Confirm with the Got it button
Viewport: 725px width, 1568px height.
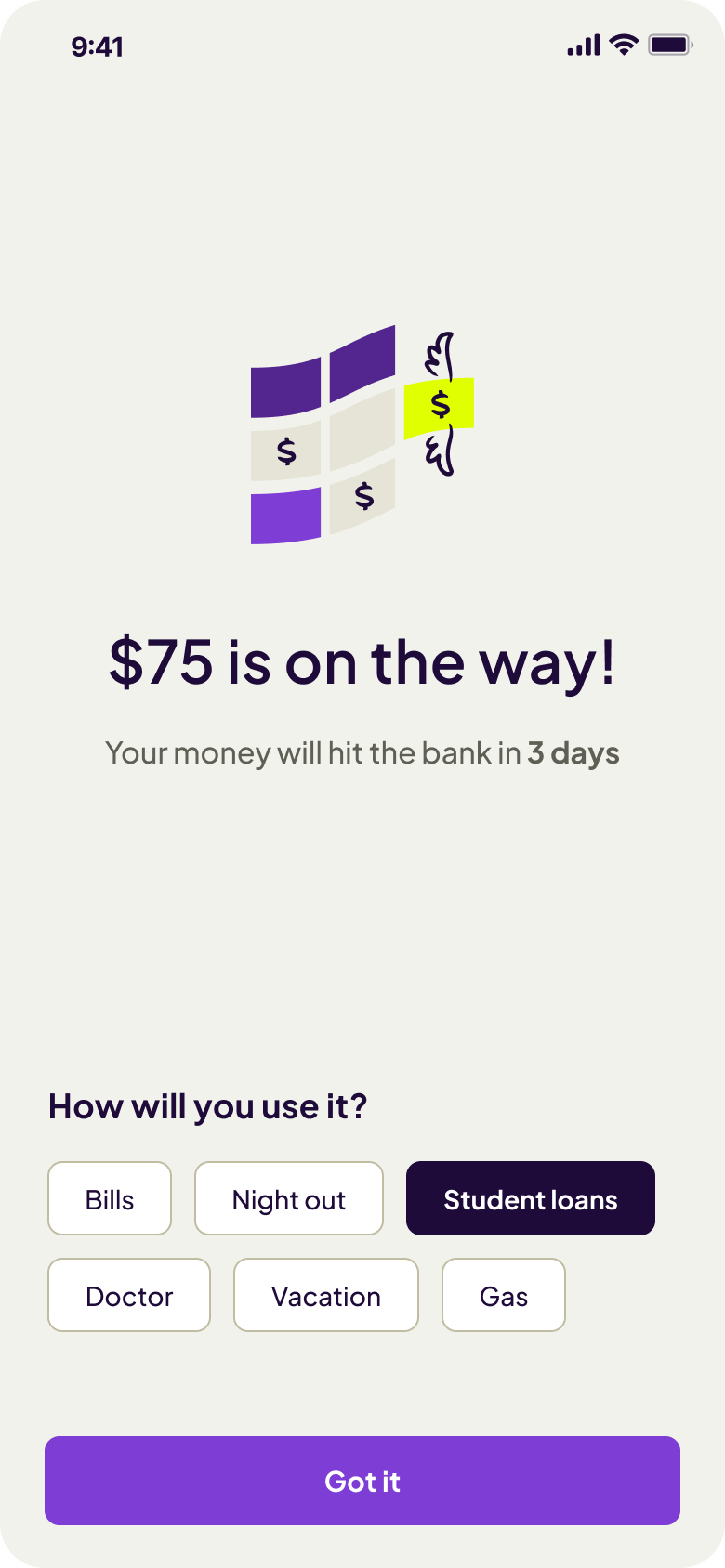pyautogui.click(x=362, y=1481)
